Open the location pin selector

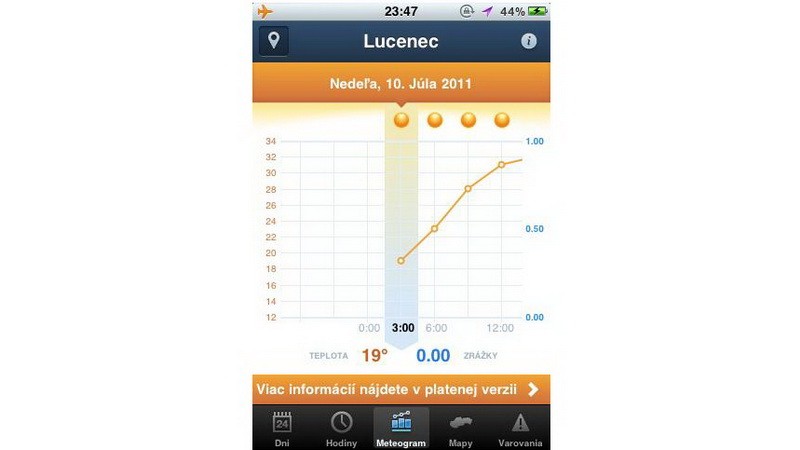click(274, 42)
